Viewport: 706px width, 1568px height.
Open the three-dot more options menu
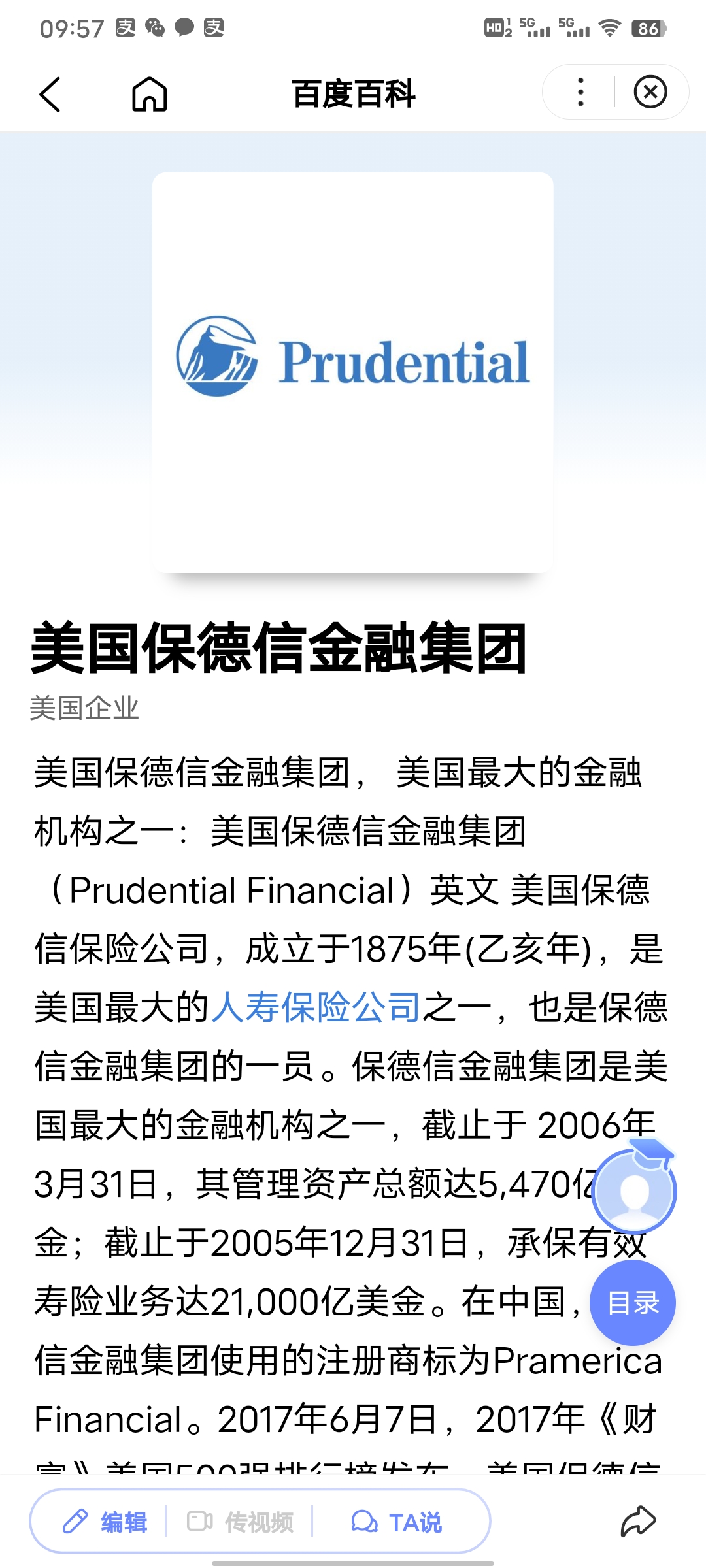(580, 92)
